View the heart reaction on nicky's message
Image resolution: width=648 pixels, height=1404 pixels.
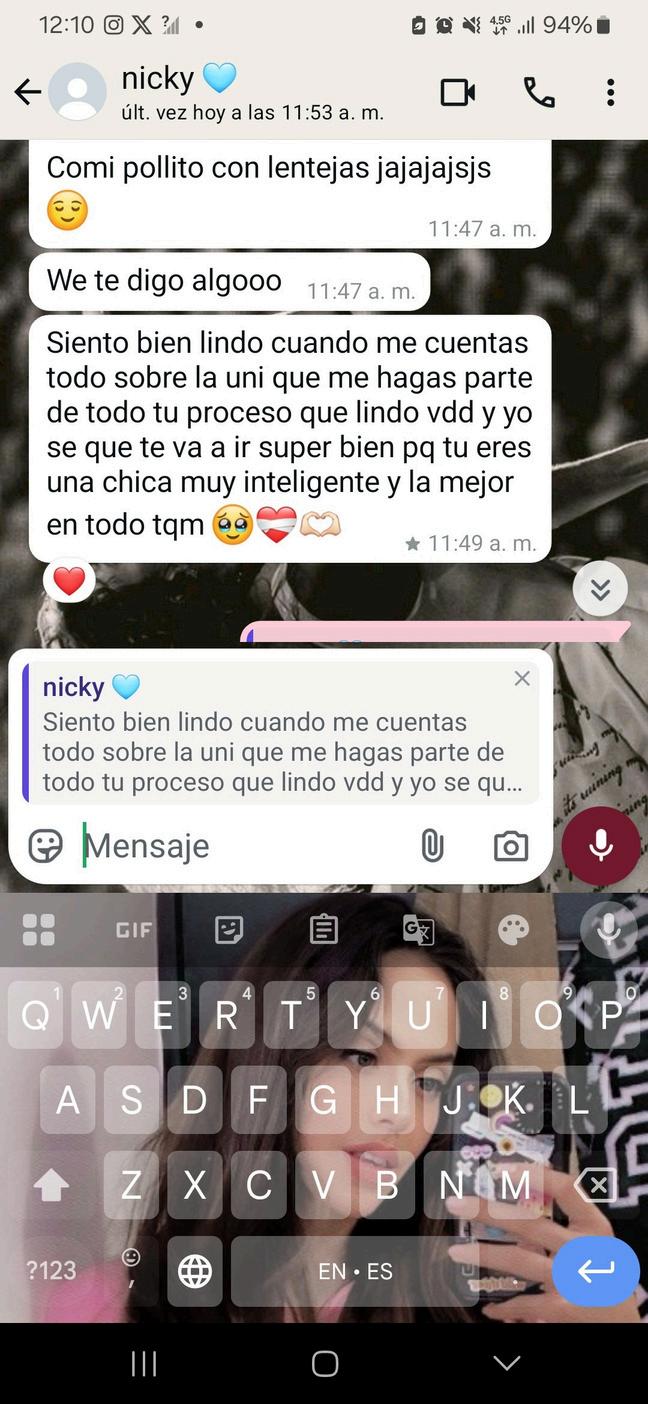tap(69, 581)
